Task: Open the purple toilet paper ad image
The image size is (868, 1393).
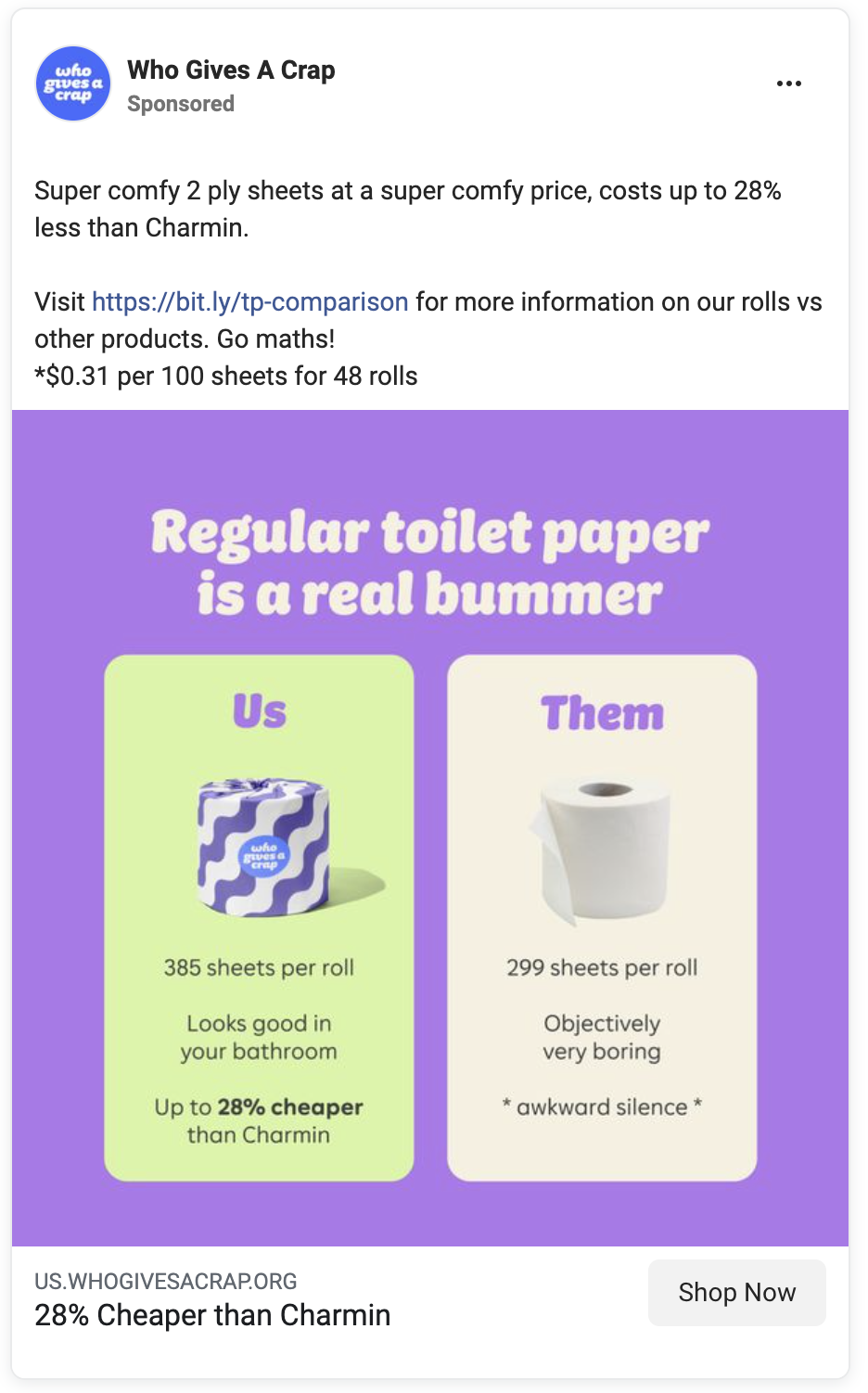Action: [430, 827]
